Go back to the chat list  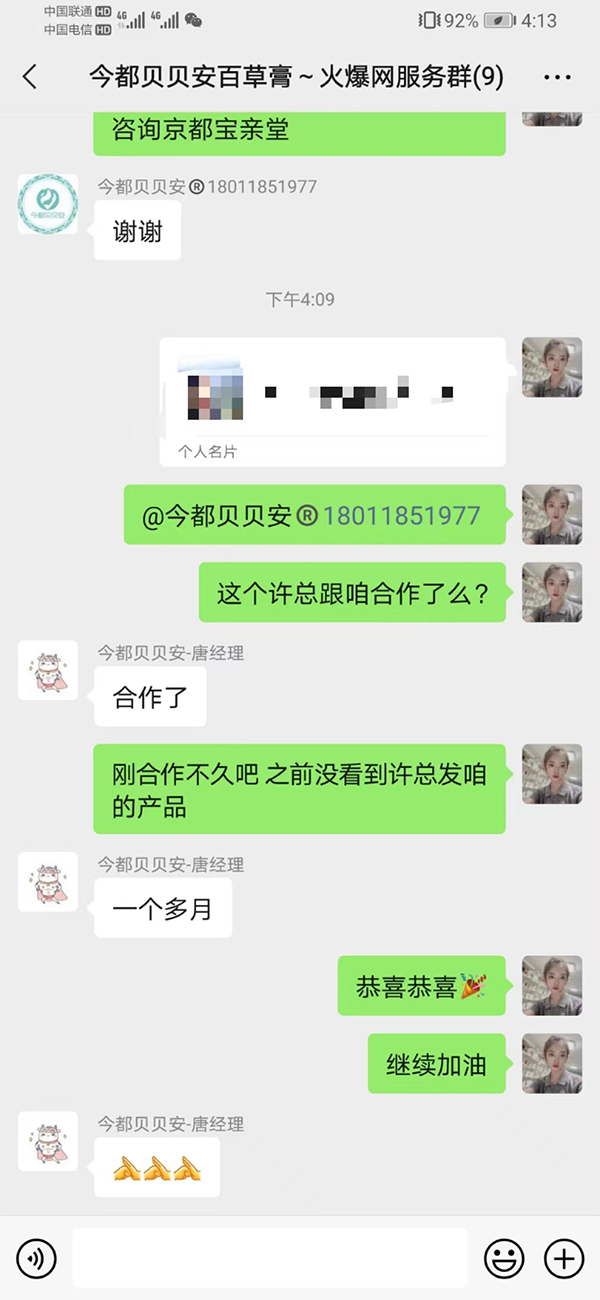pos(30,77)
